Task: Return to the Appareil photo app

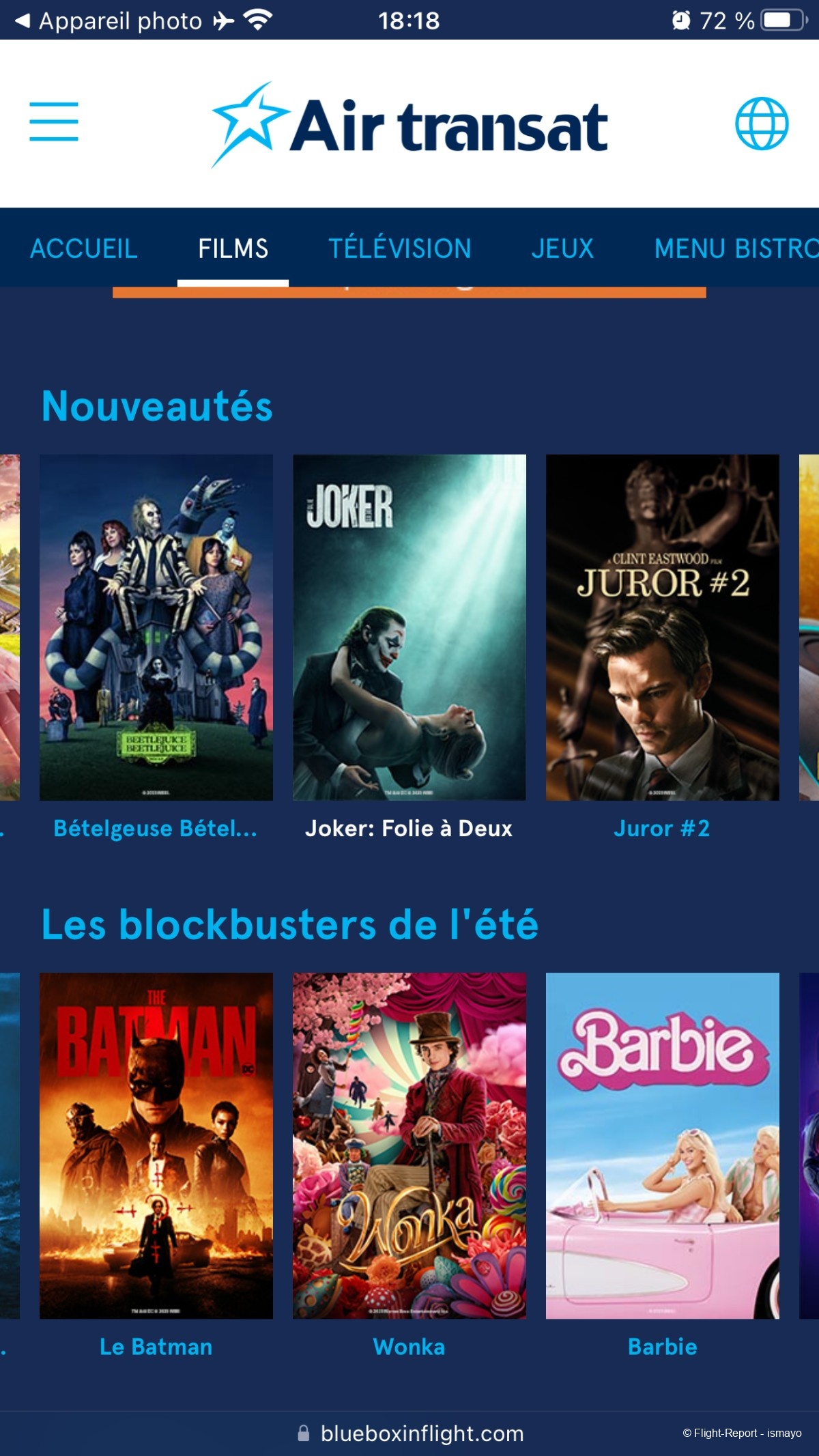Action: pyautogui.click(x=109, y=20)
